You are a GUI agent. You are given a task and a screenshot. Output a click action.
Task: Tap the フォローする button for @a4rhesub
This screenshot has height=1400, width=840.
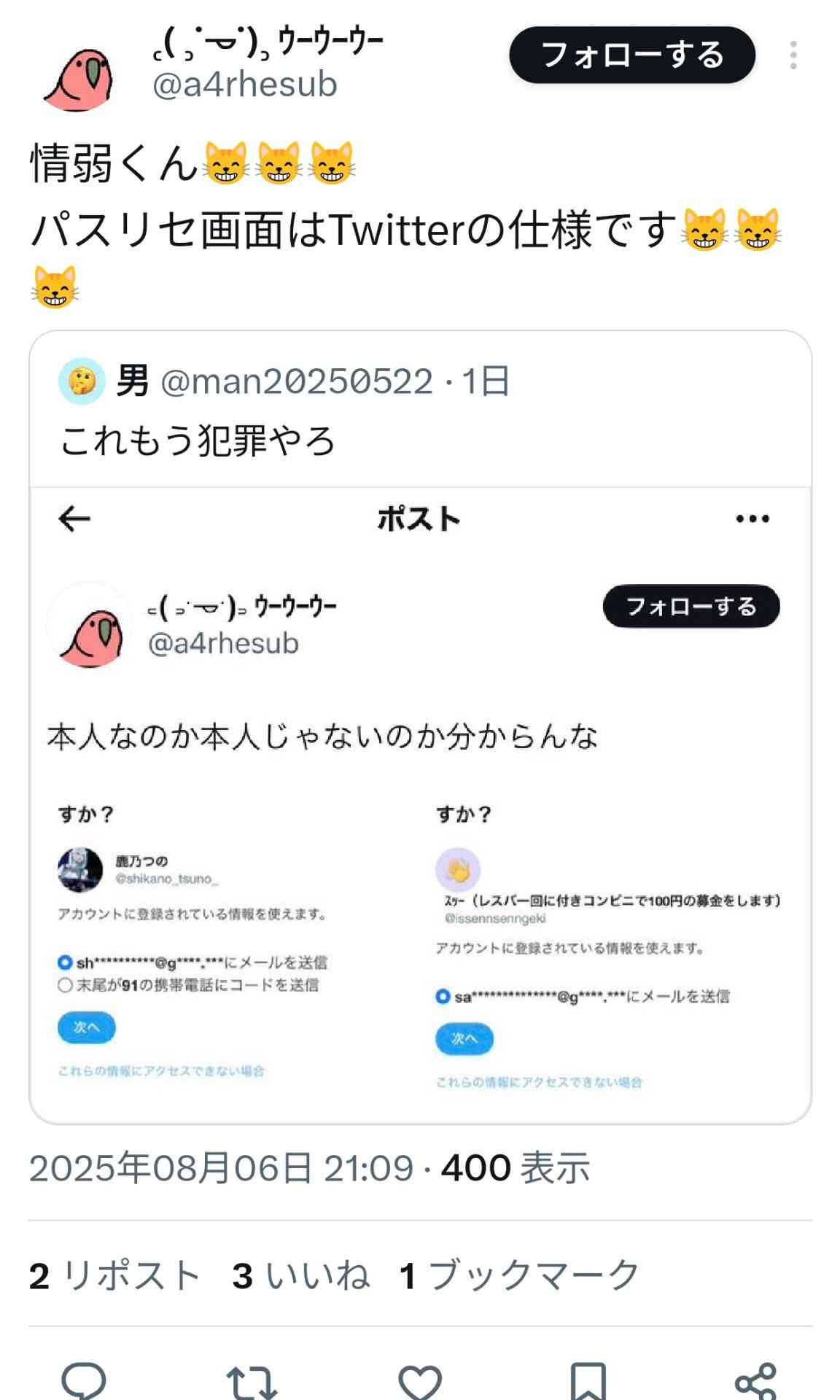pyautogui.click(x=631, y=55)
